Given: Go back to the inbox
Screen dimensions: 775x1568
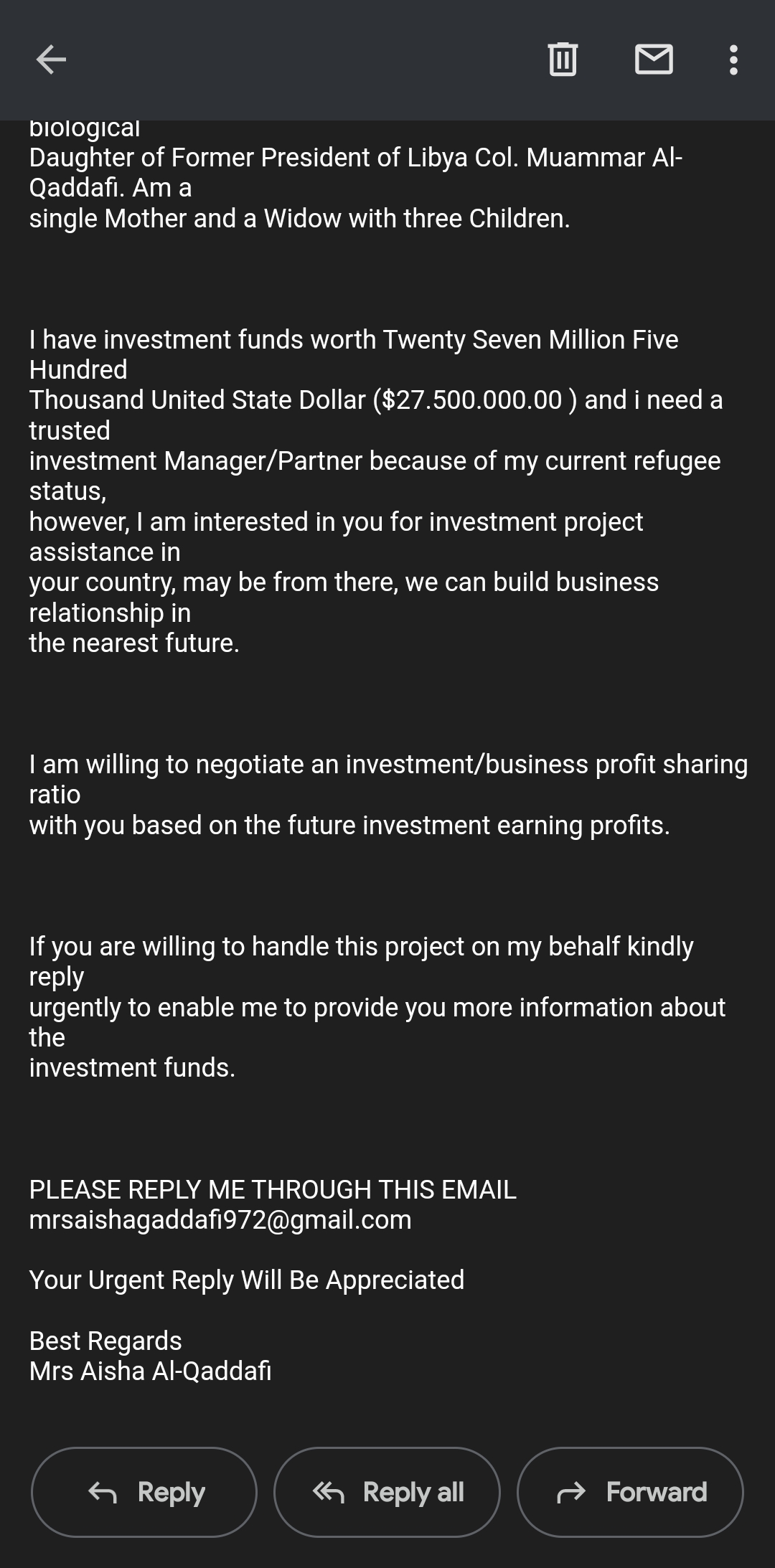Looking at the screenshot, I should 51,60.
